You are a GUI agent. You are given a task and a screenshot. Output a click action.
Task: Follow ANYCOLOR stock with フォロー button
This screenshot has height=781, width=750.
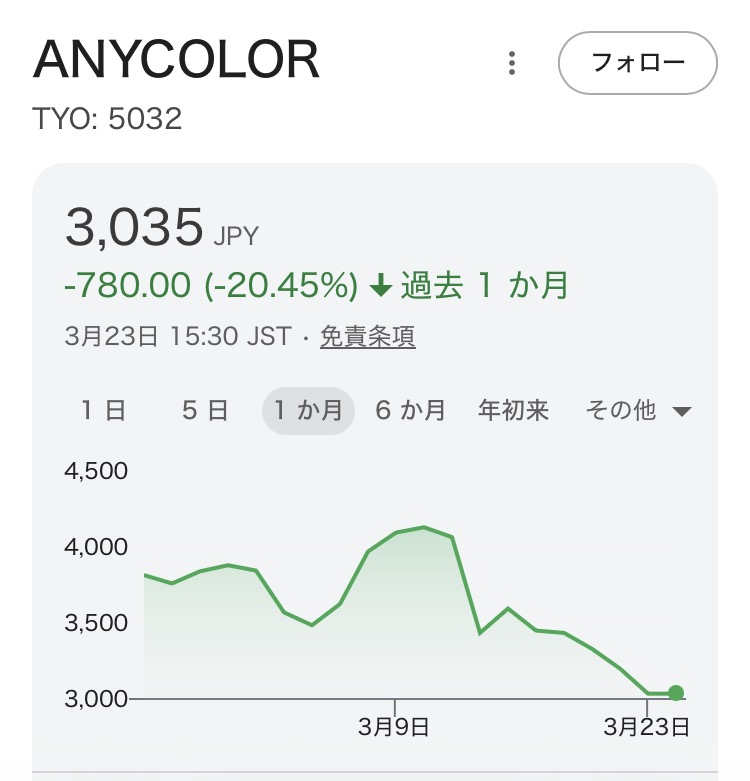(x=637, y=64)
